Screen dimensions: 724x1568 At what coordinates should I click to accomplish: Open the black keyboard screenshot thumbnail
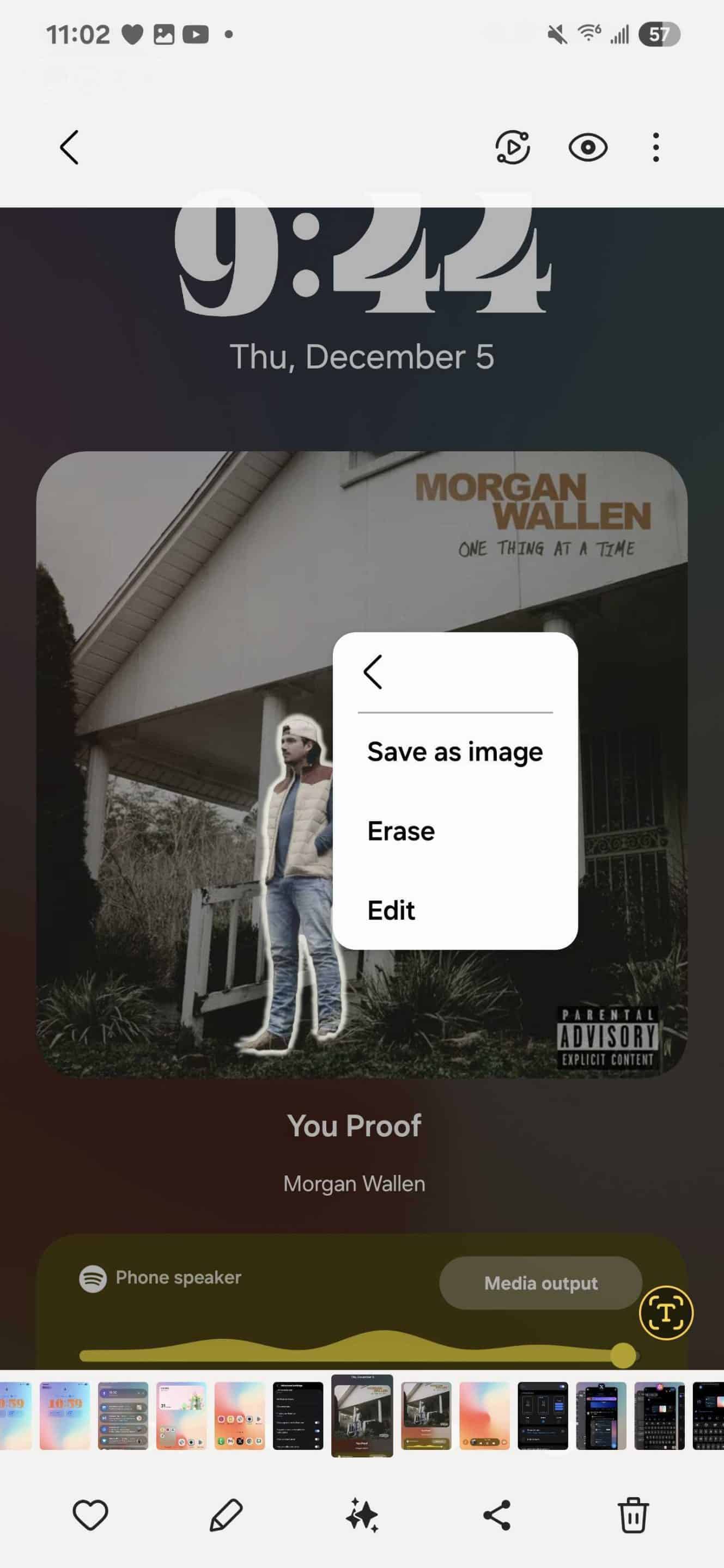pos(659,1415)
